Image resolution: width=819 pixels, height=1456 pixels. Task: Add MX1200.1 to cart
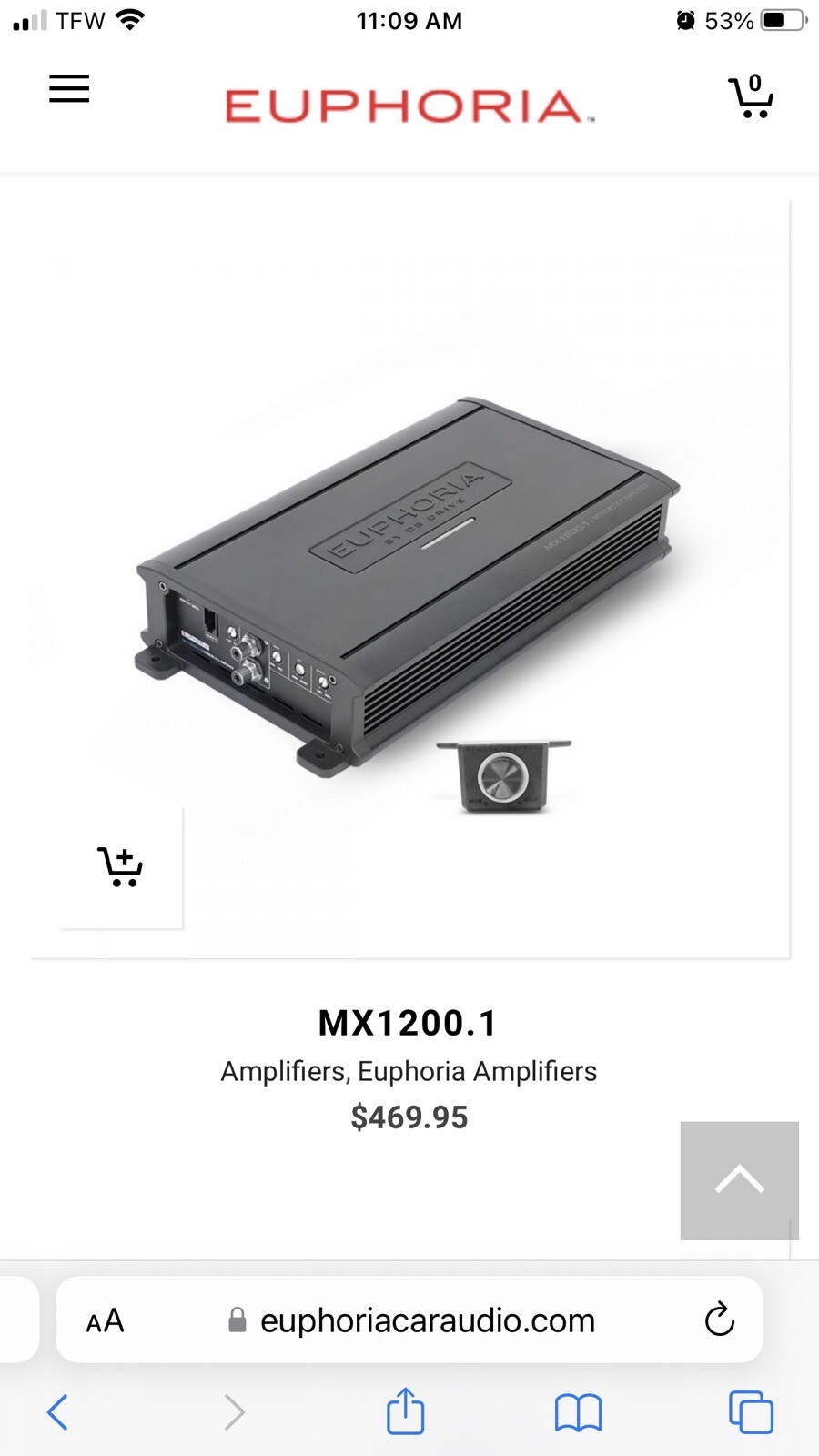(120, 867)
